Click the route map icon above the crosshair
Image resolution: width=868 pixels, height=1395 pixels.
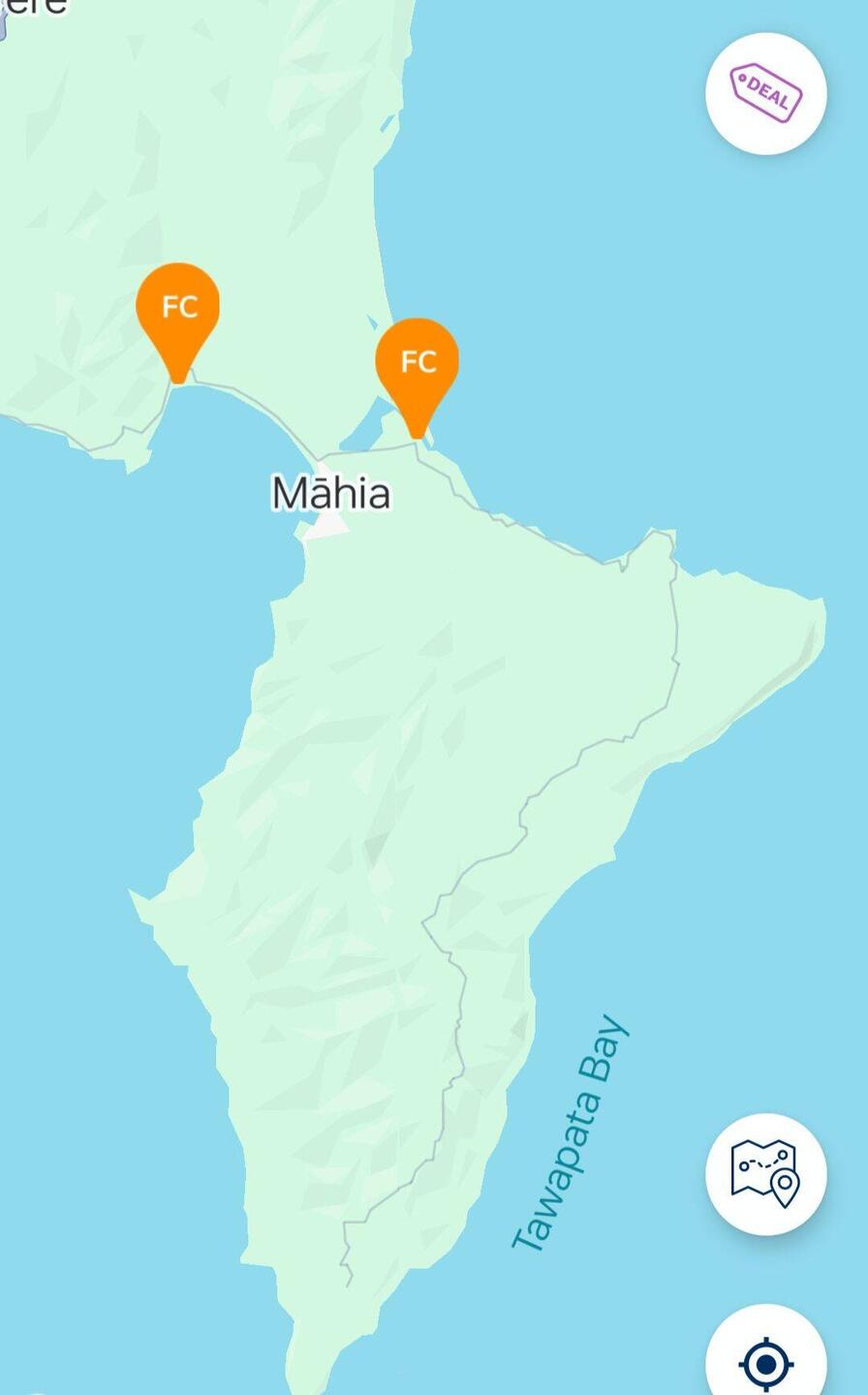pos(765,1173)
